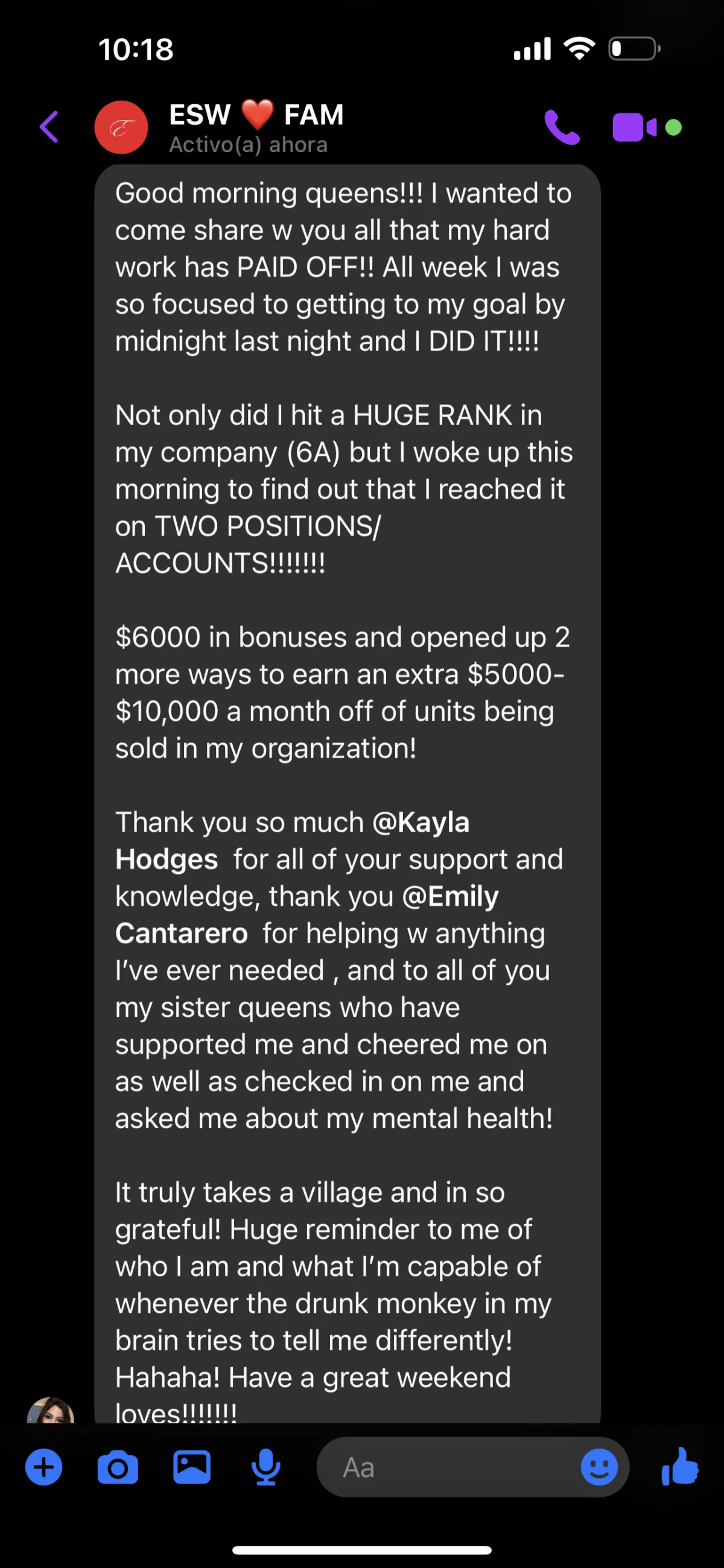Open the emoji picker in message field

pyautogui.click(x=599, y=1467)
